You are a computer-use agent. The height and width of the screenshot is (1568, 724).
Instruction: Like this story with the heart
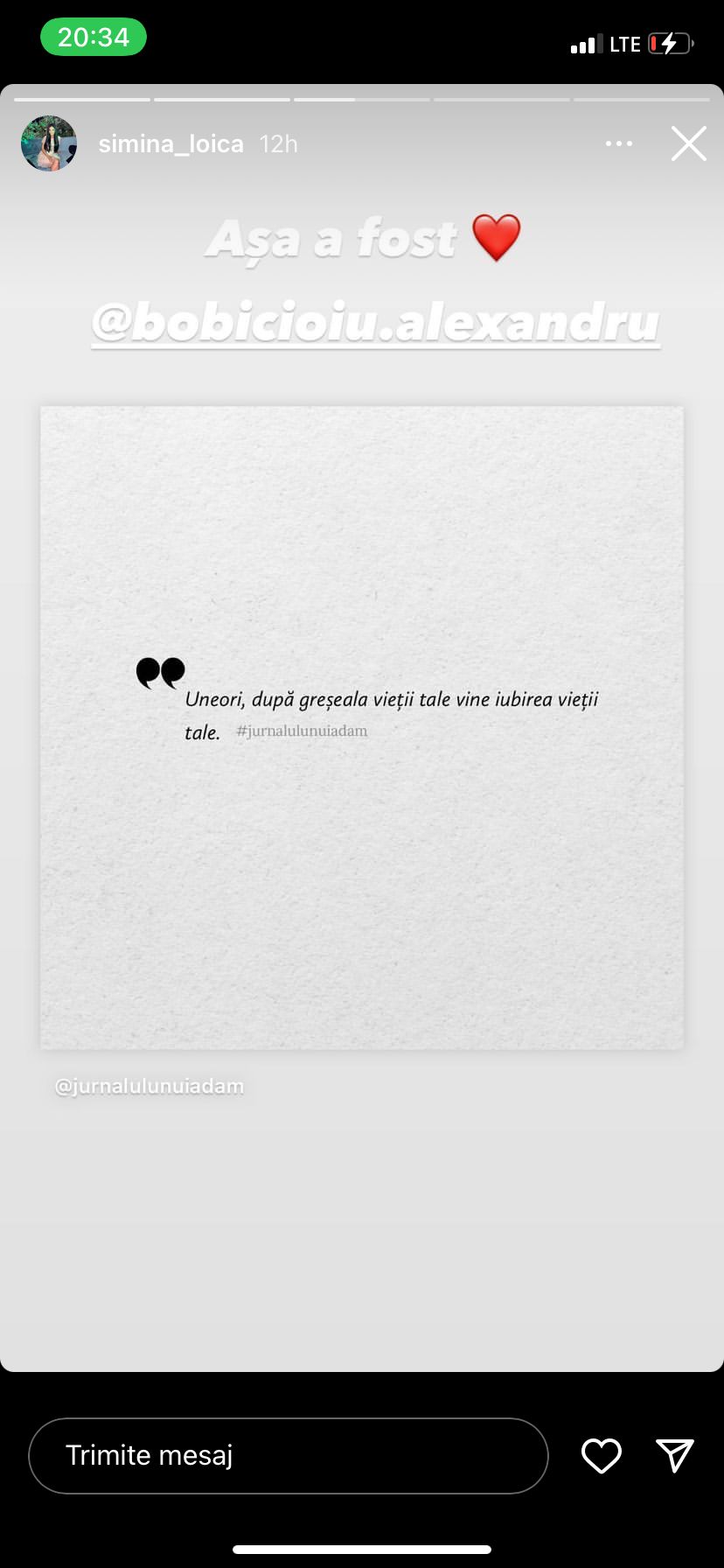point(601,1455)
